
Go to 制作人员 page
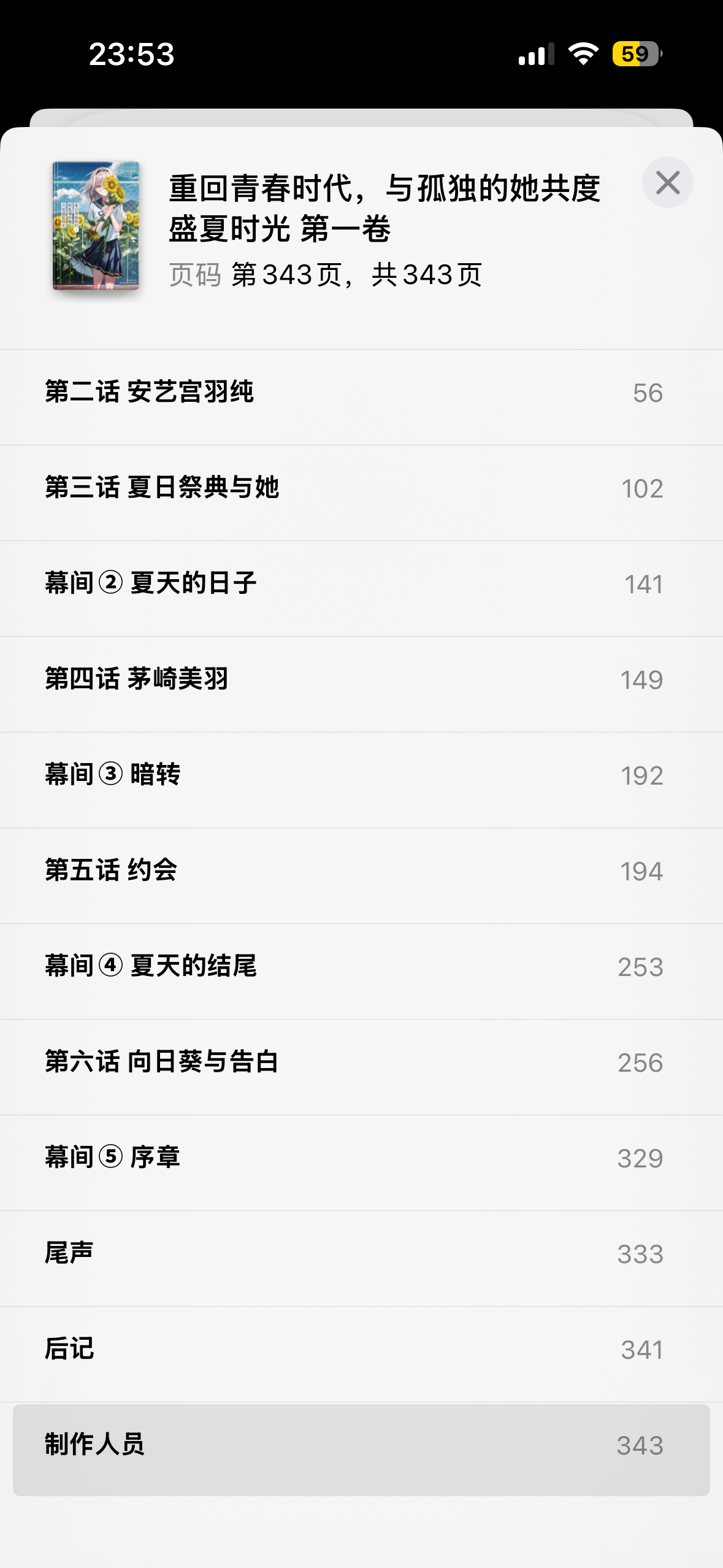[361, 1445]
